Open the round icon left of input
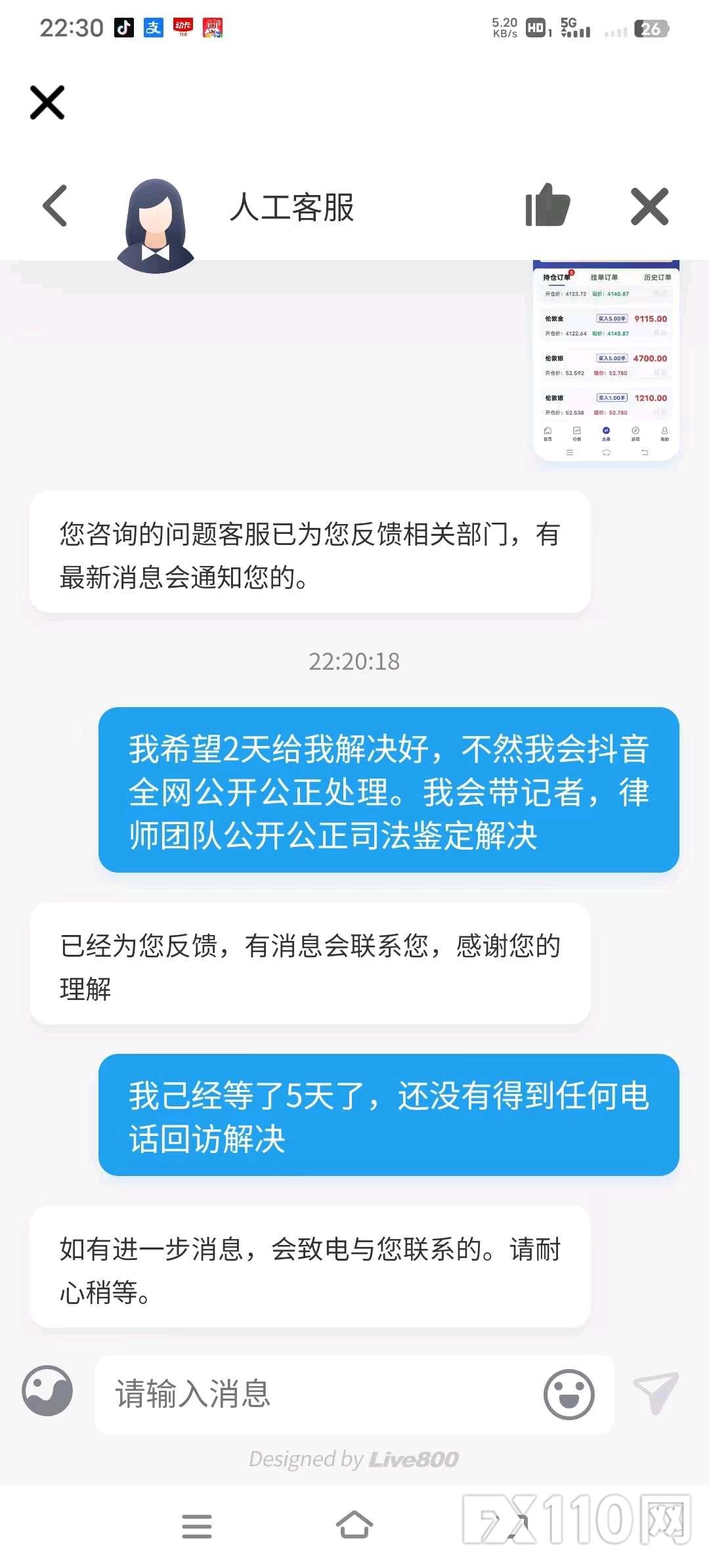The height and width of the screenshot is (1568, 709). click(47, 1391)
